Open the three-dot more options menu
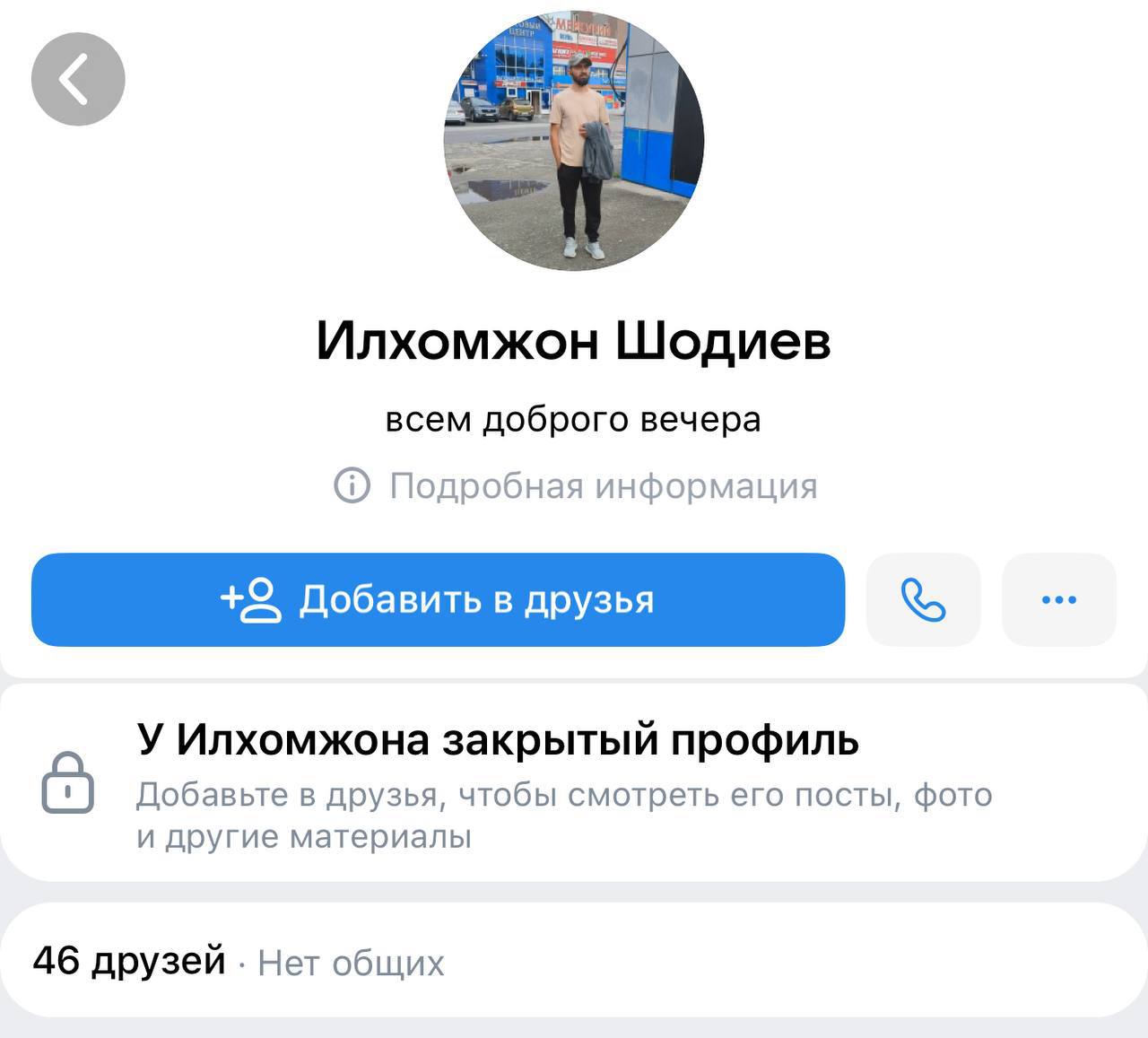 (x=1058, y=599)
